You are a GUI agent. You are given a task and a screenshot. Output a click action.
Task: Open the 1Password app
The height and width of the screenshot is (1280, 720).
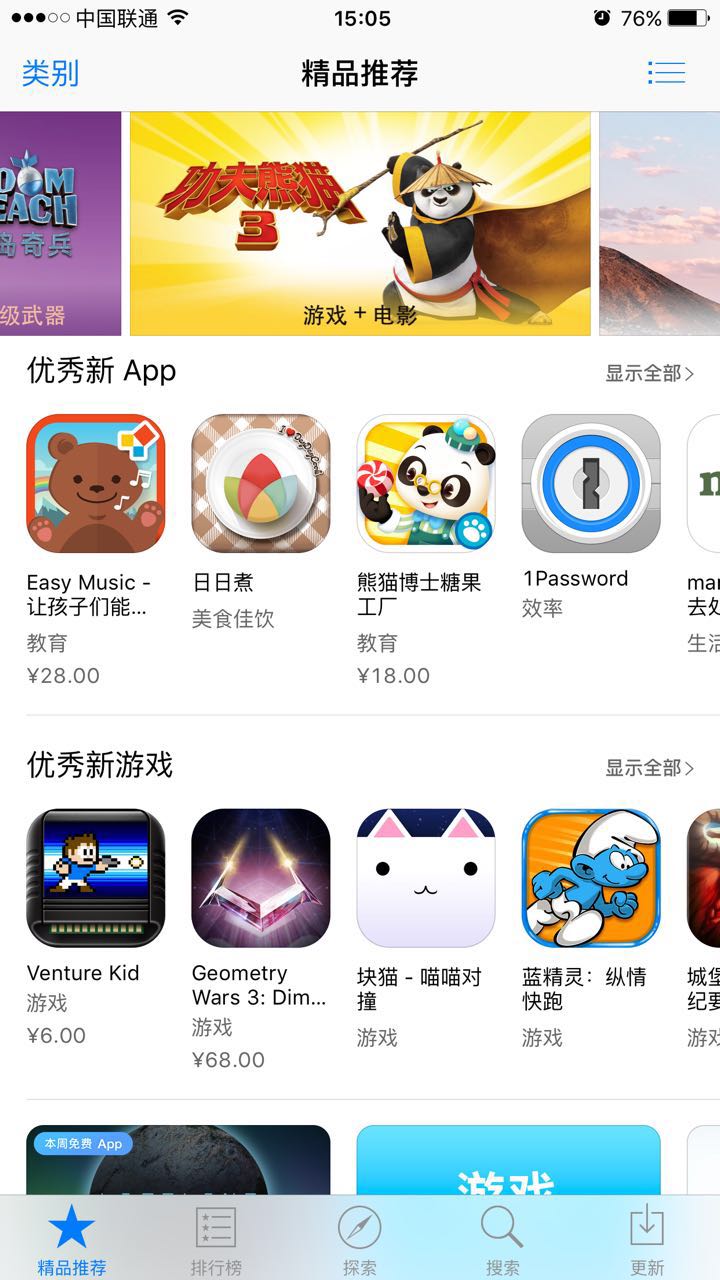coord(591,484)
